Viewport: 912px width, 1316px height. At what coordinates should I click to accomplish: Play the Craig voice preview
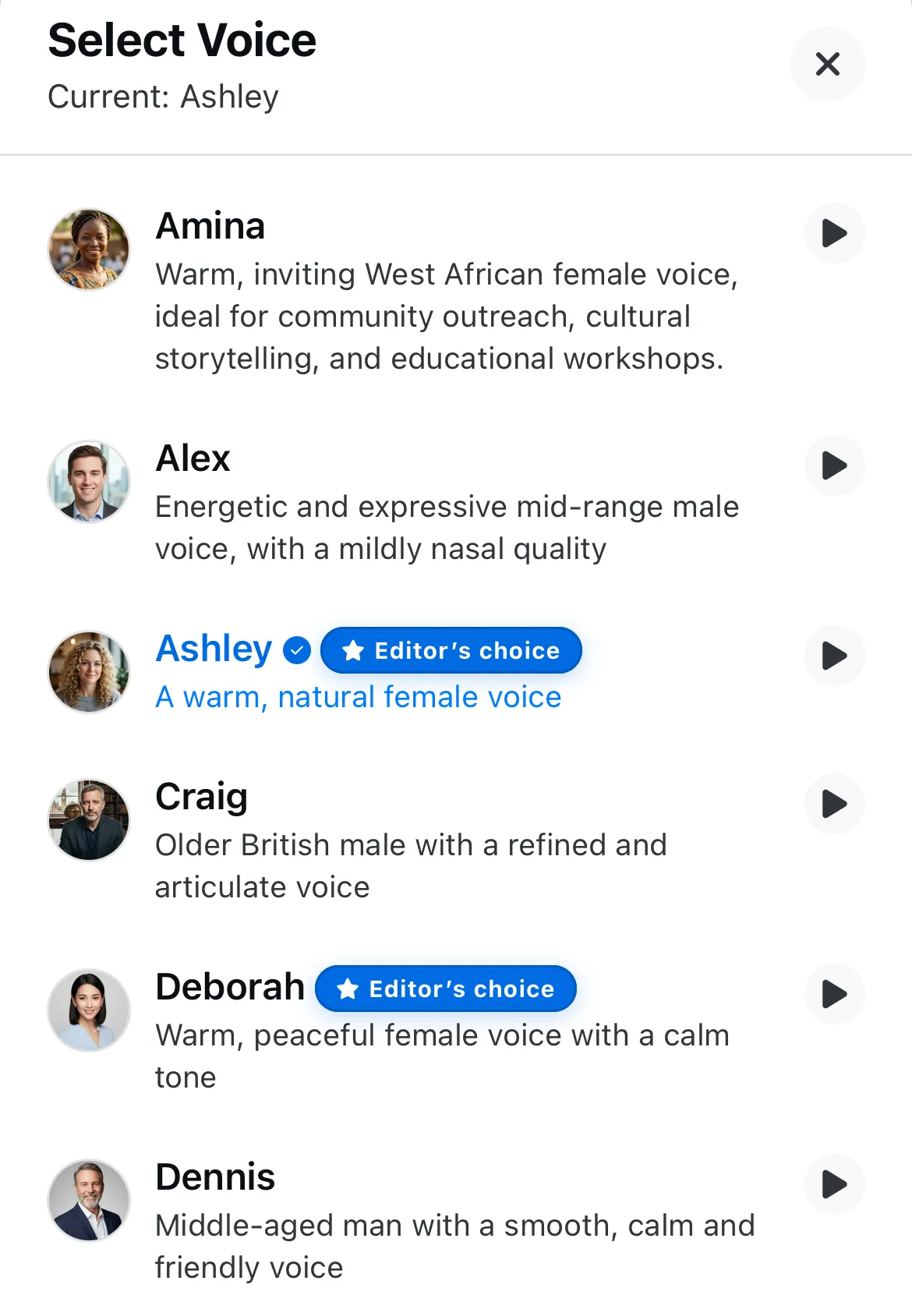pyautogui.click(x=834, y=804)
